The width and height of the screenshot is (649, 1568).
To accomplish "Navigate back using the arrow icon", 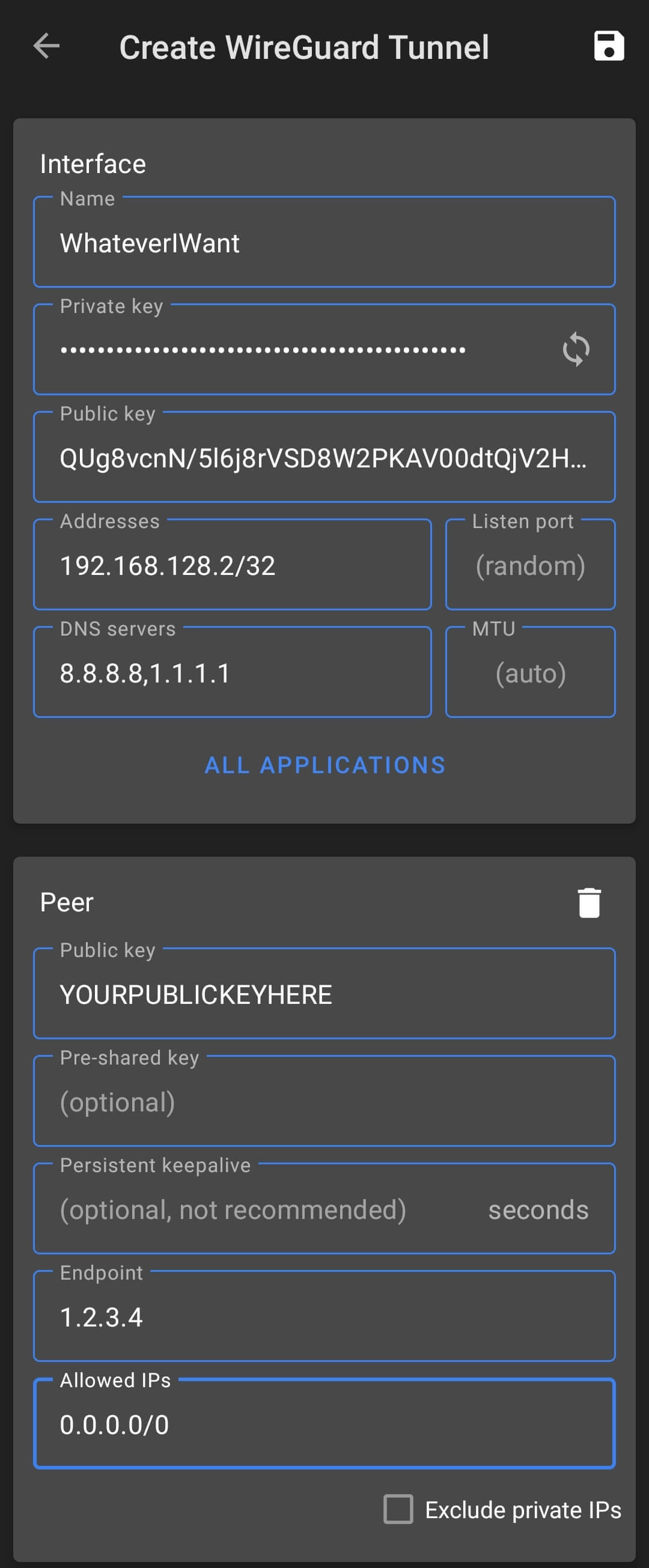I will click(x=46, y=46).
